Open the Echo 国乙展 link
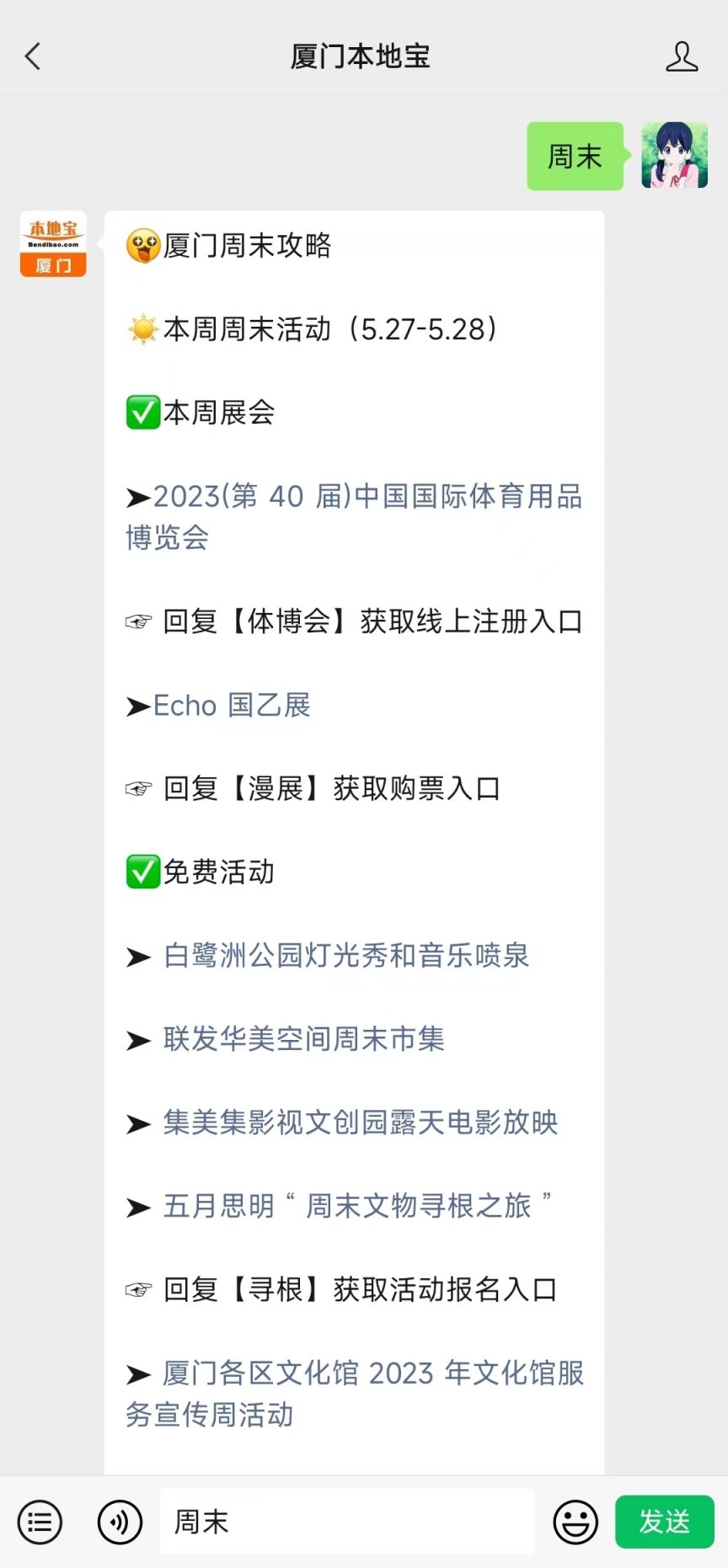The image size is (728, 1568). pos(232,705)
